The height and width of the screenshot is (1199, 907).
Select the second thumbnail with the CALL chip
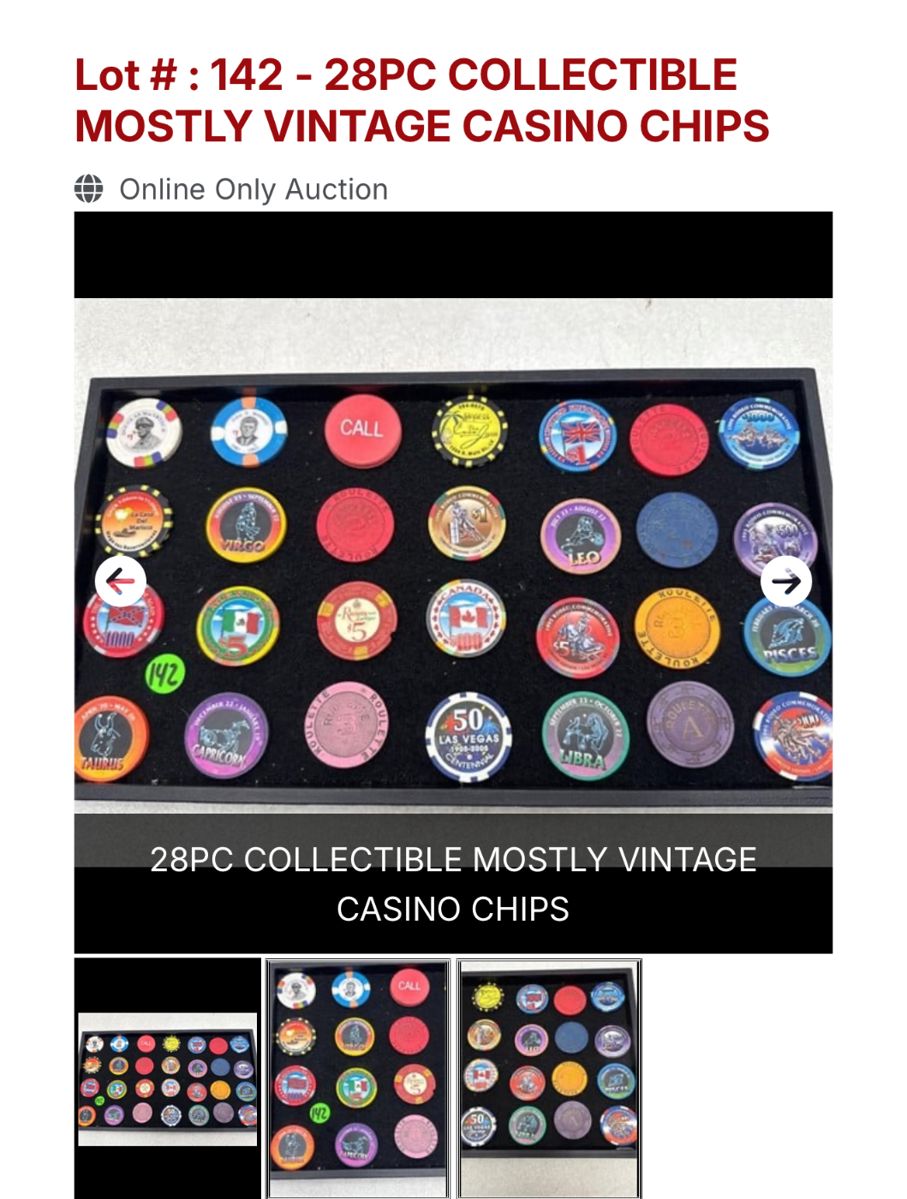(x=359, y=1078)
